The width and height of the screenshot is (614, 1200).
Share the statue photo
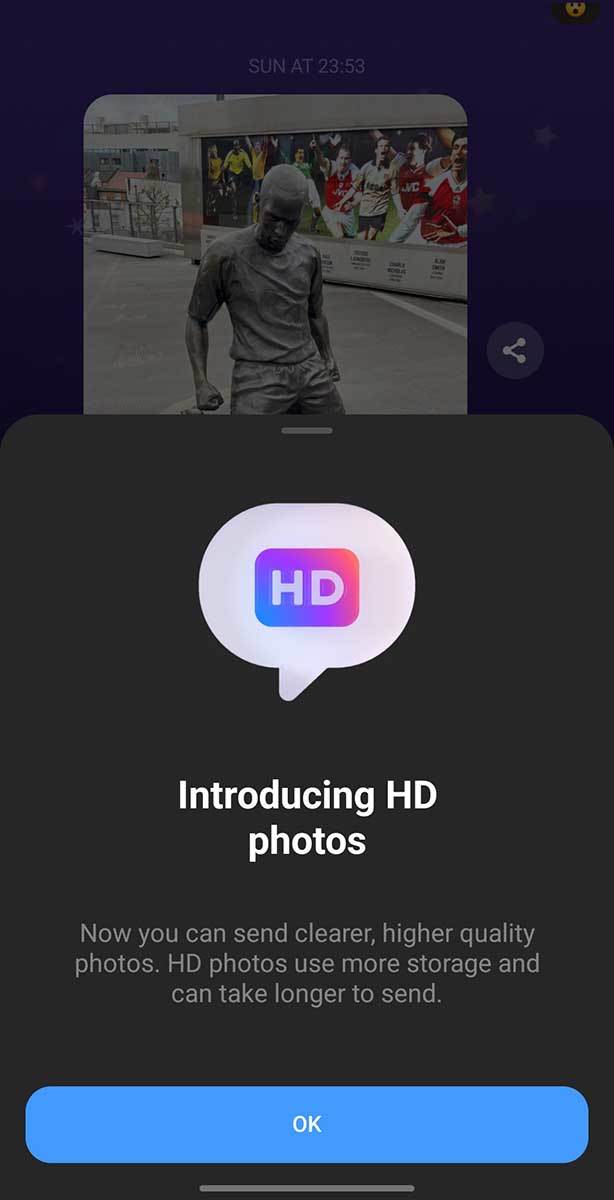[515, 351]
